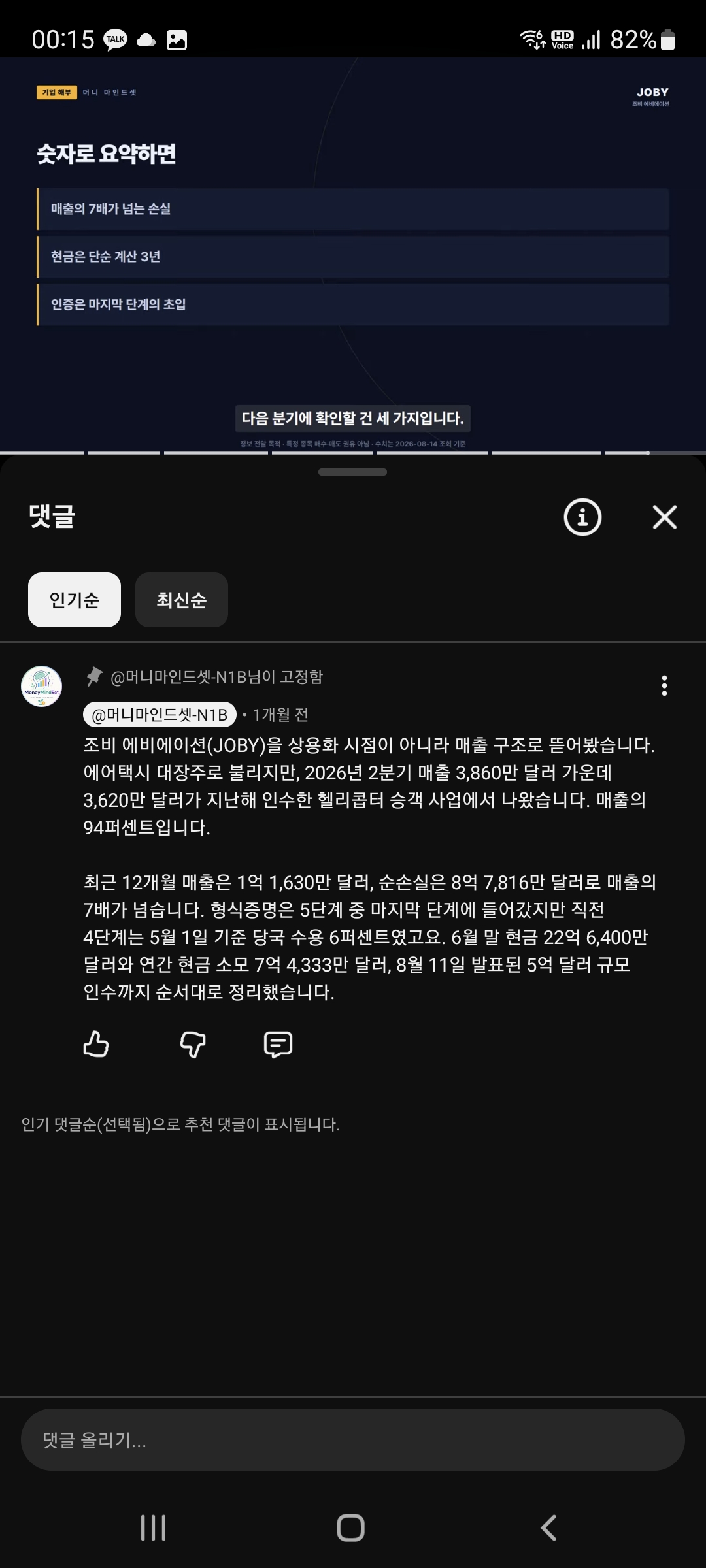Close the comments panel
706x1568 pixels.
664,517
